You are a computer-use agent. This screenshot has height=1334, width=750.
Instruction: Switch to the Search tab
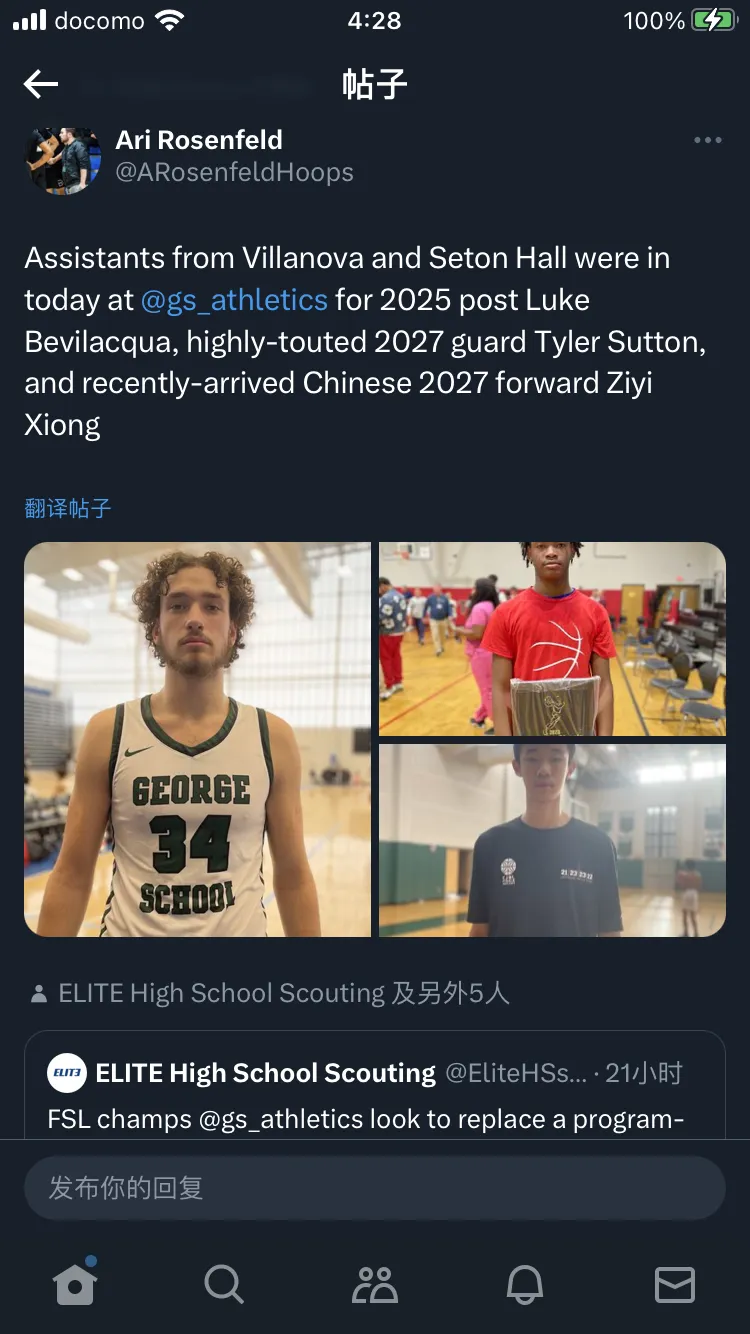click(224, 1284)
